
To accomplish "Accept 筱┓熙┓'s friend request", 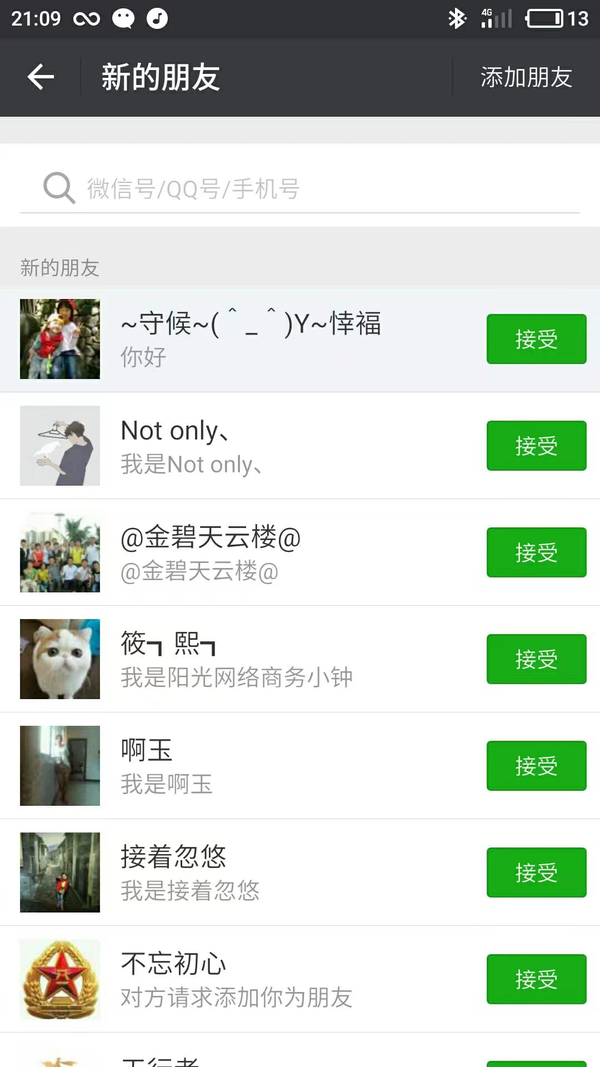I will [536, 659].
